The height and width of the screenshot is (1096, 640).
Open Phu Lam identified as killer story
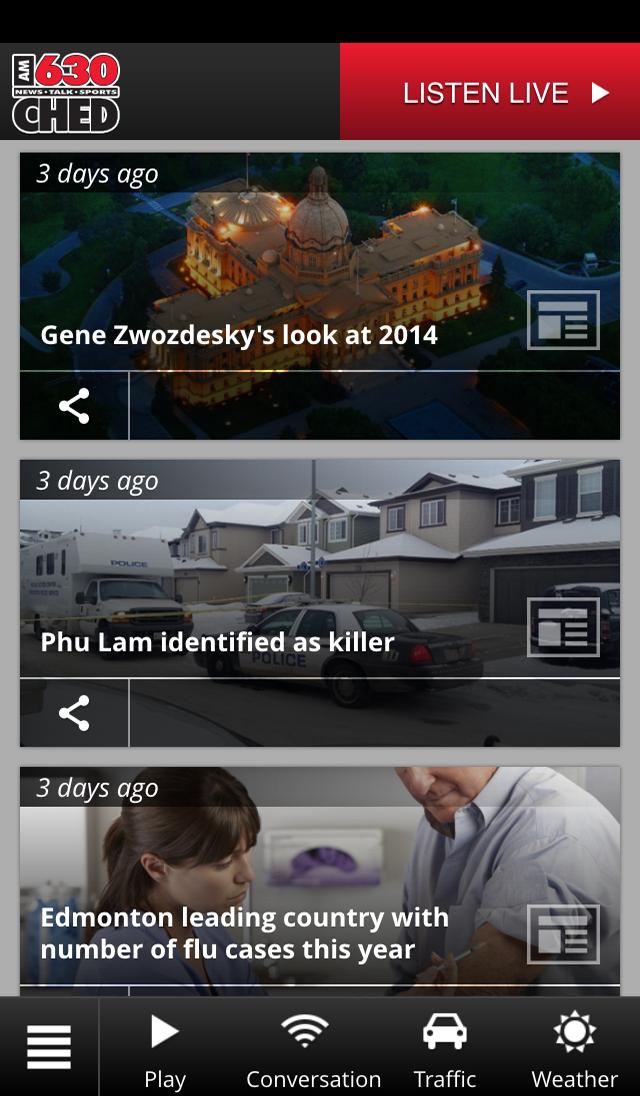[217, 641]
